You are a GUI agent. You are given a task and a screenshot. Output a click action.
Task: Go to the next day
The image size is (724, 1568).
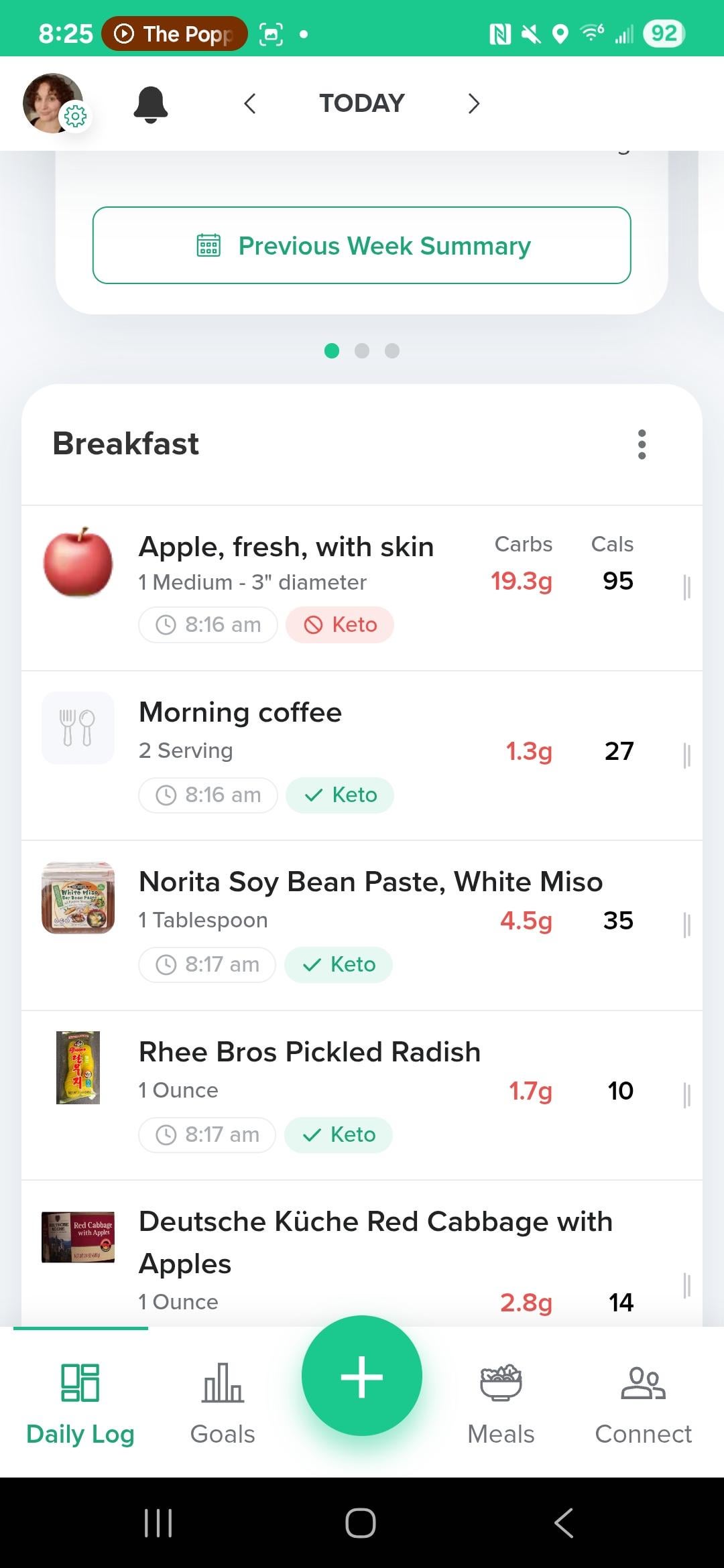click(474, 104)
